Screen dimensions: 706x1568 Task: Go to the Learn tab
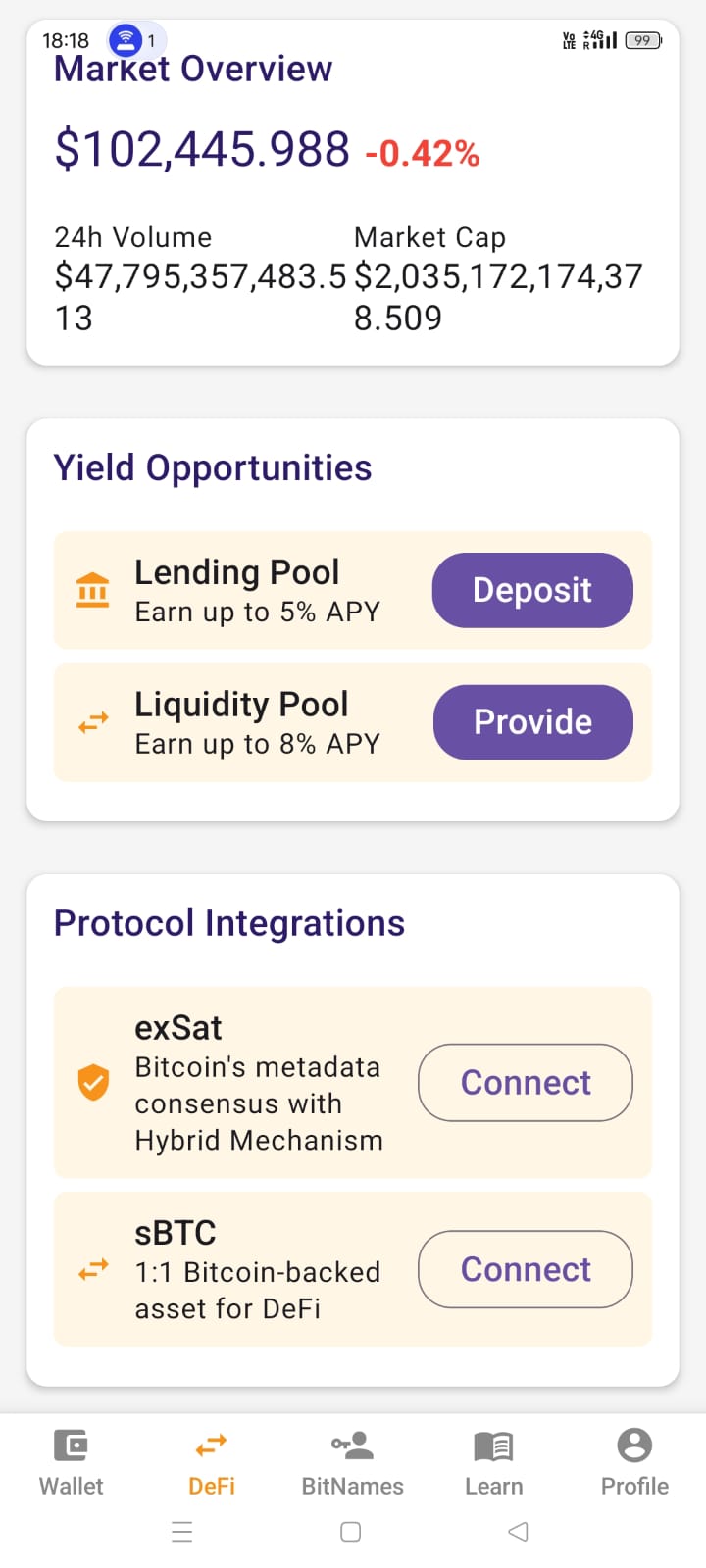coord(493,1462)
